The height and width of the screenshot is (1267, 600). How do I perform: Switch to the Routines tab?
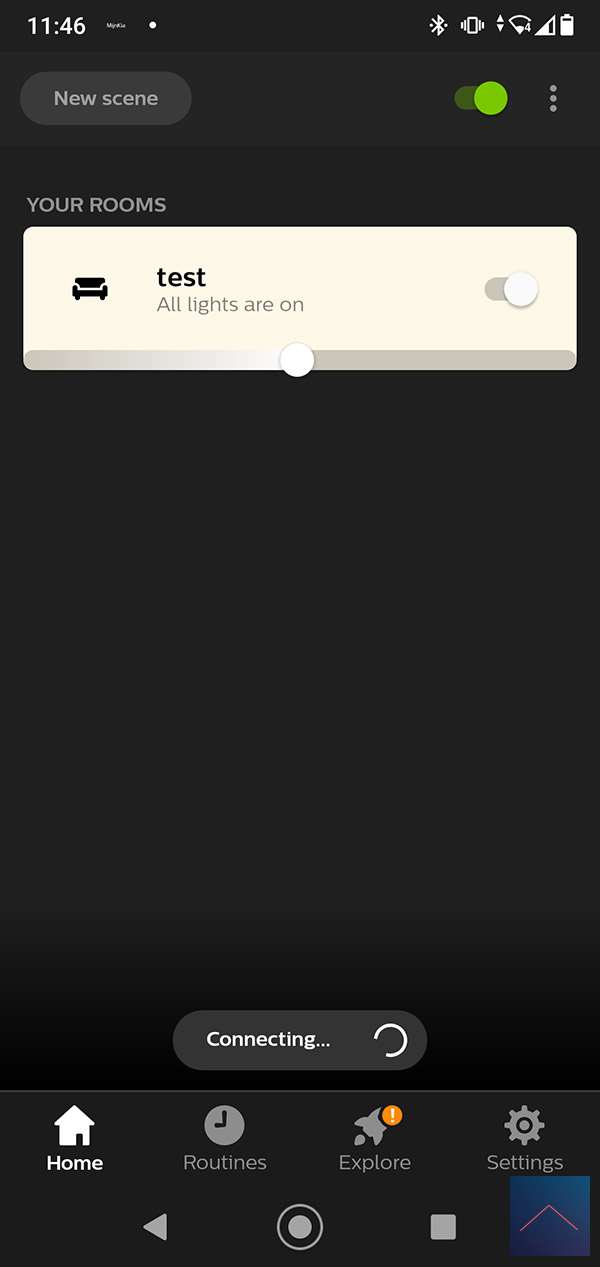[225, 1139]
